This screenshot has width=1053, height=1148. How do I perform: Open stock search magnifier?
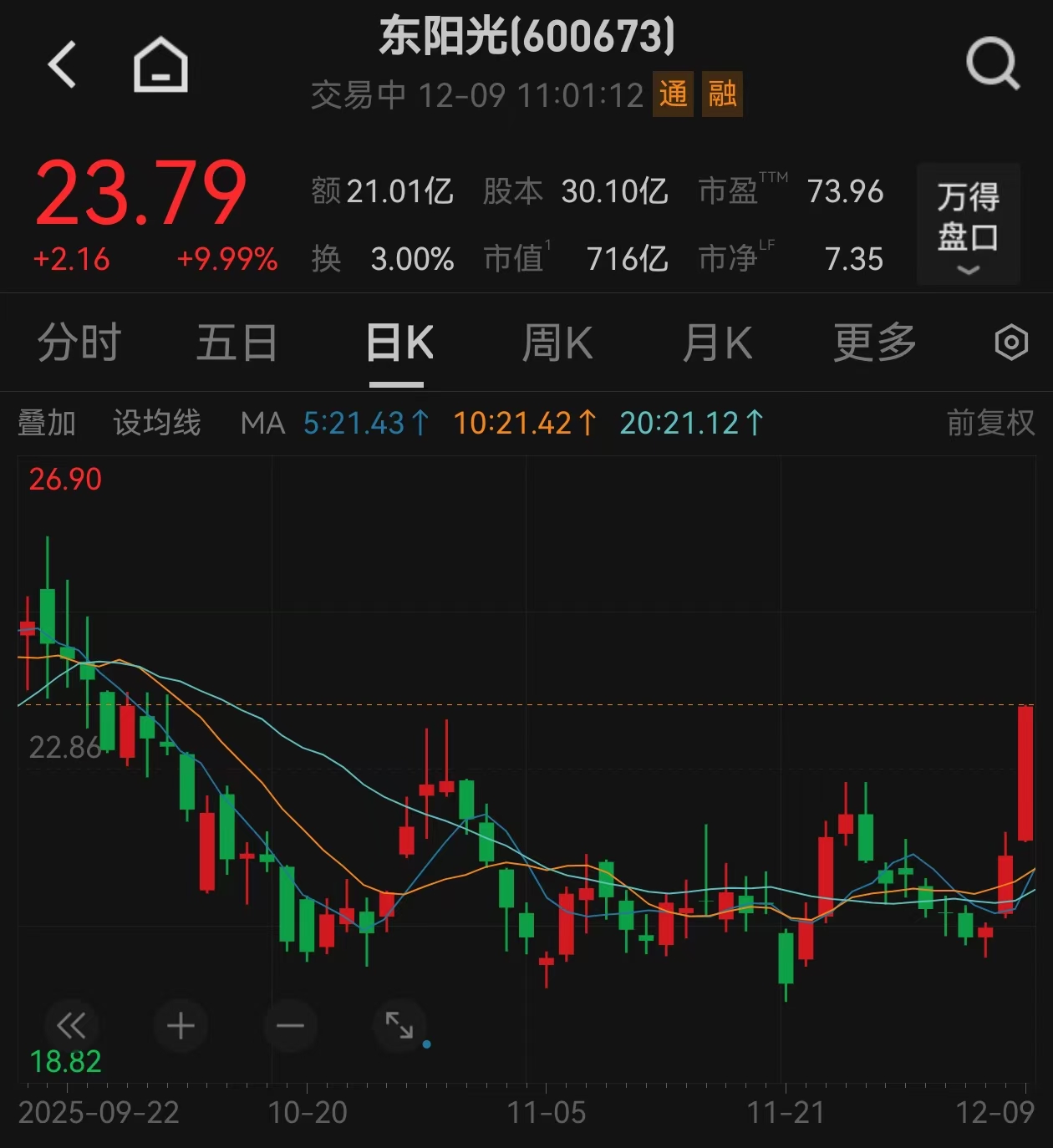pos(992,63)
